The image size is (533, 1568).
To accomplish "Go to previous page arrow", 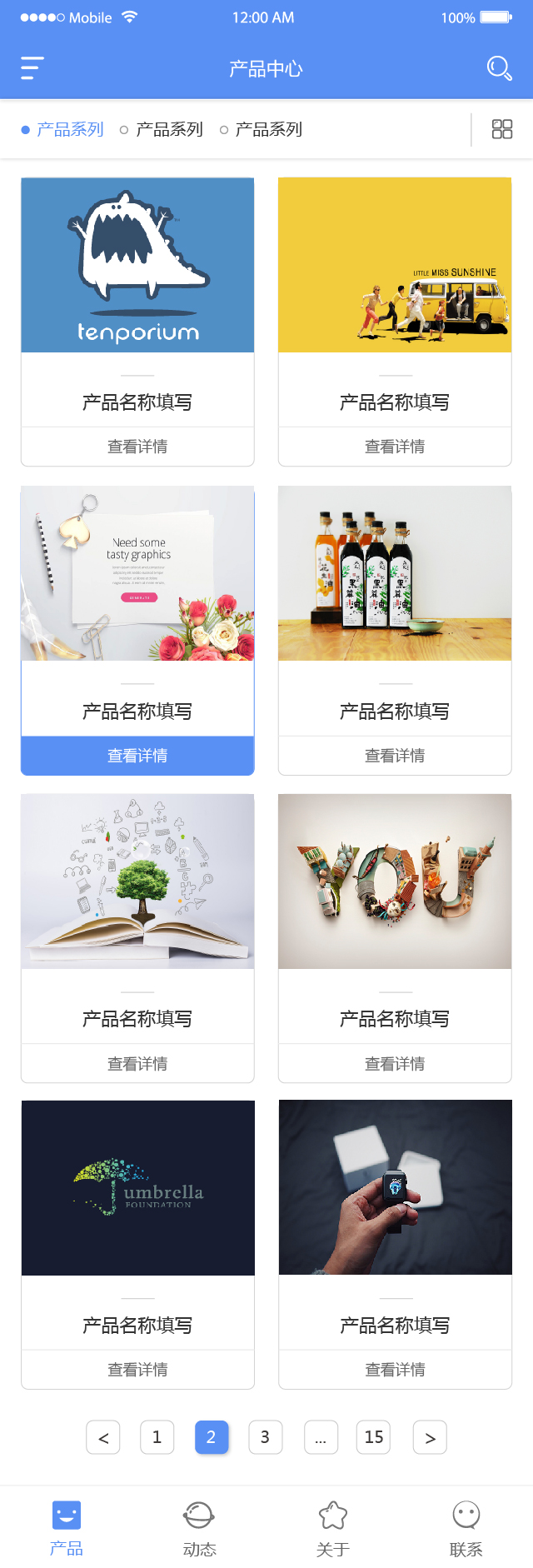I will (103, 1437).
